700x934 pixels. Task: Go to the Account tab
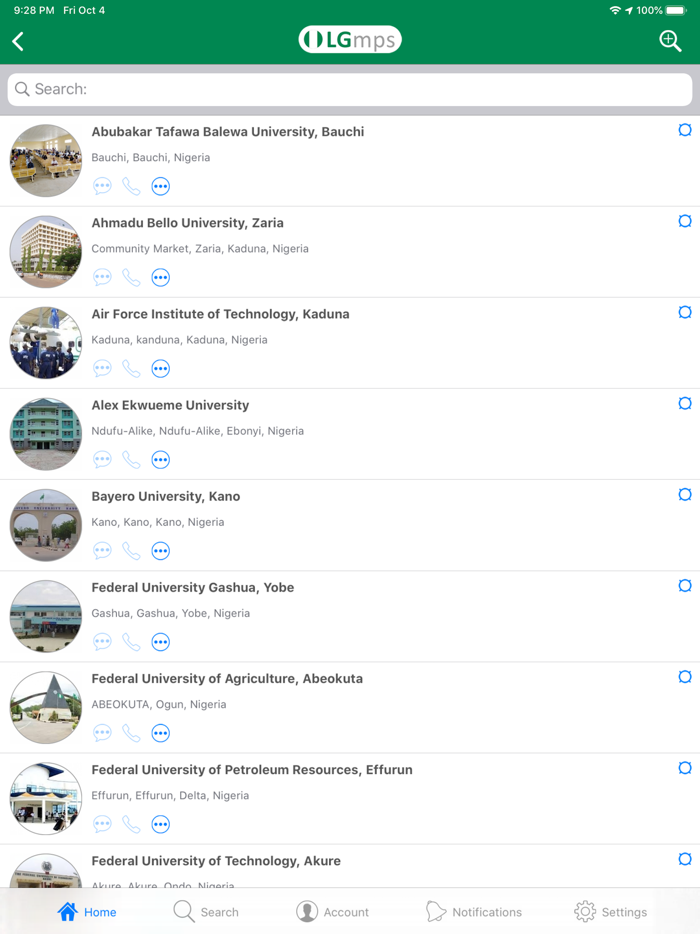[332, 912]
